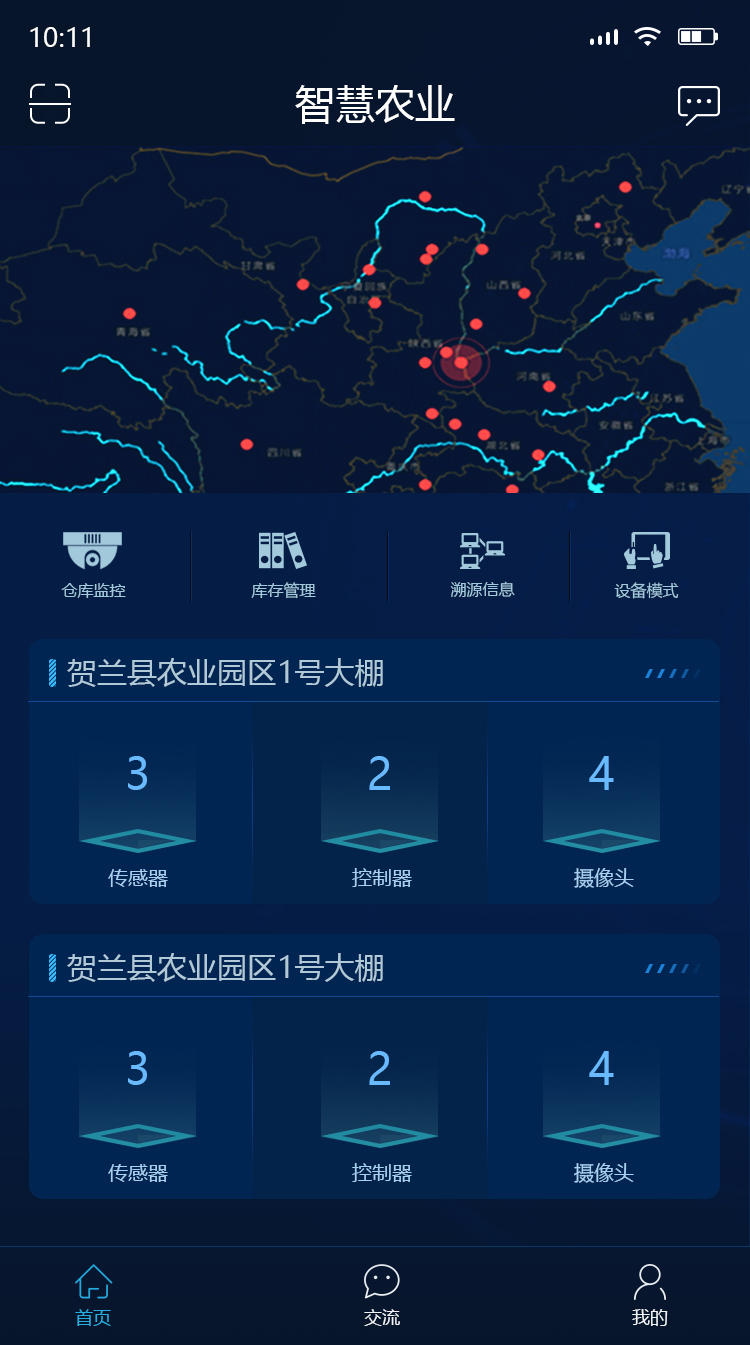The image size is (750, 1345).
Task: Open 设备模式 device mode
Action: 646,565
